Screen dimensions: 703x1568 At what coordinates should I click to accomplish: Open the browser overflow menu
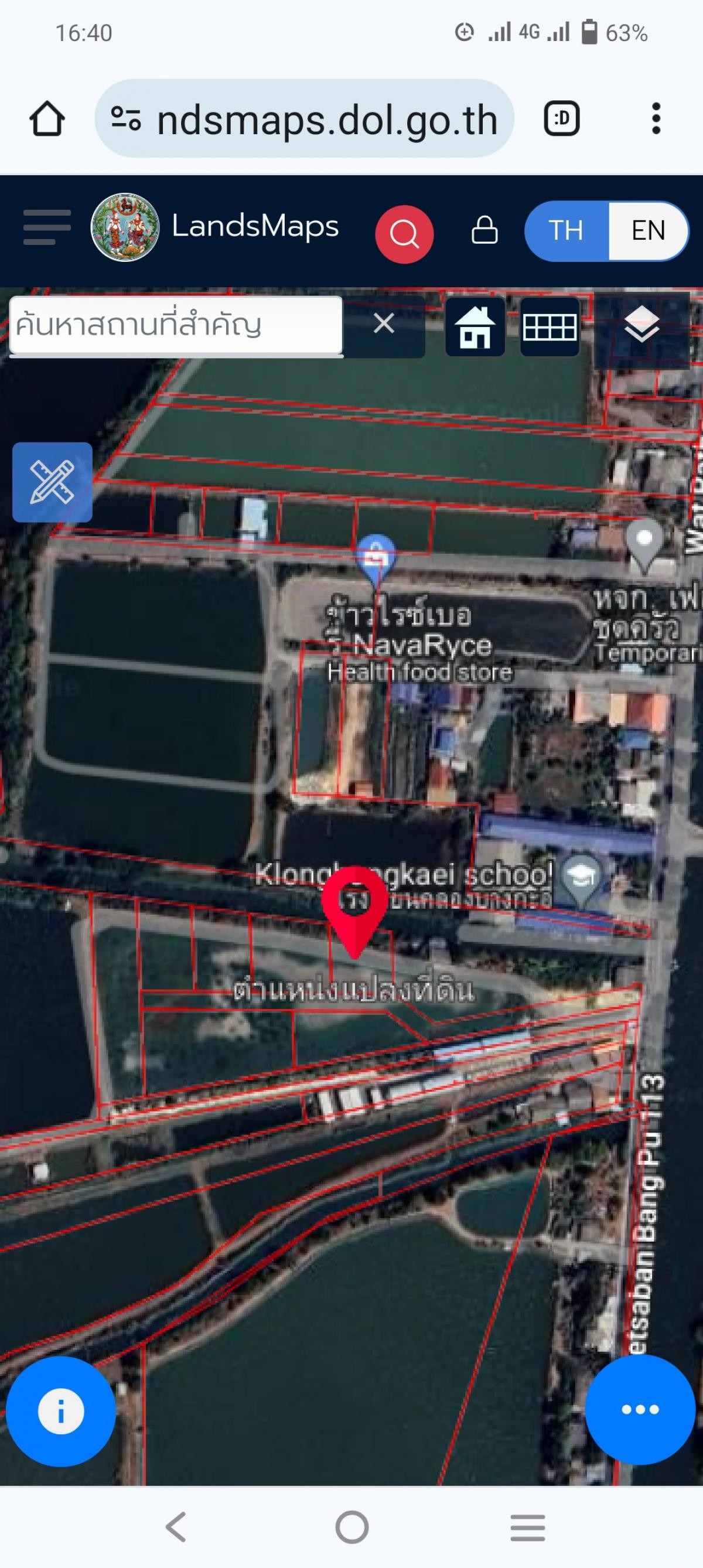[x=656, y=118]
